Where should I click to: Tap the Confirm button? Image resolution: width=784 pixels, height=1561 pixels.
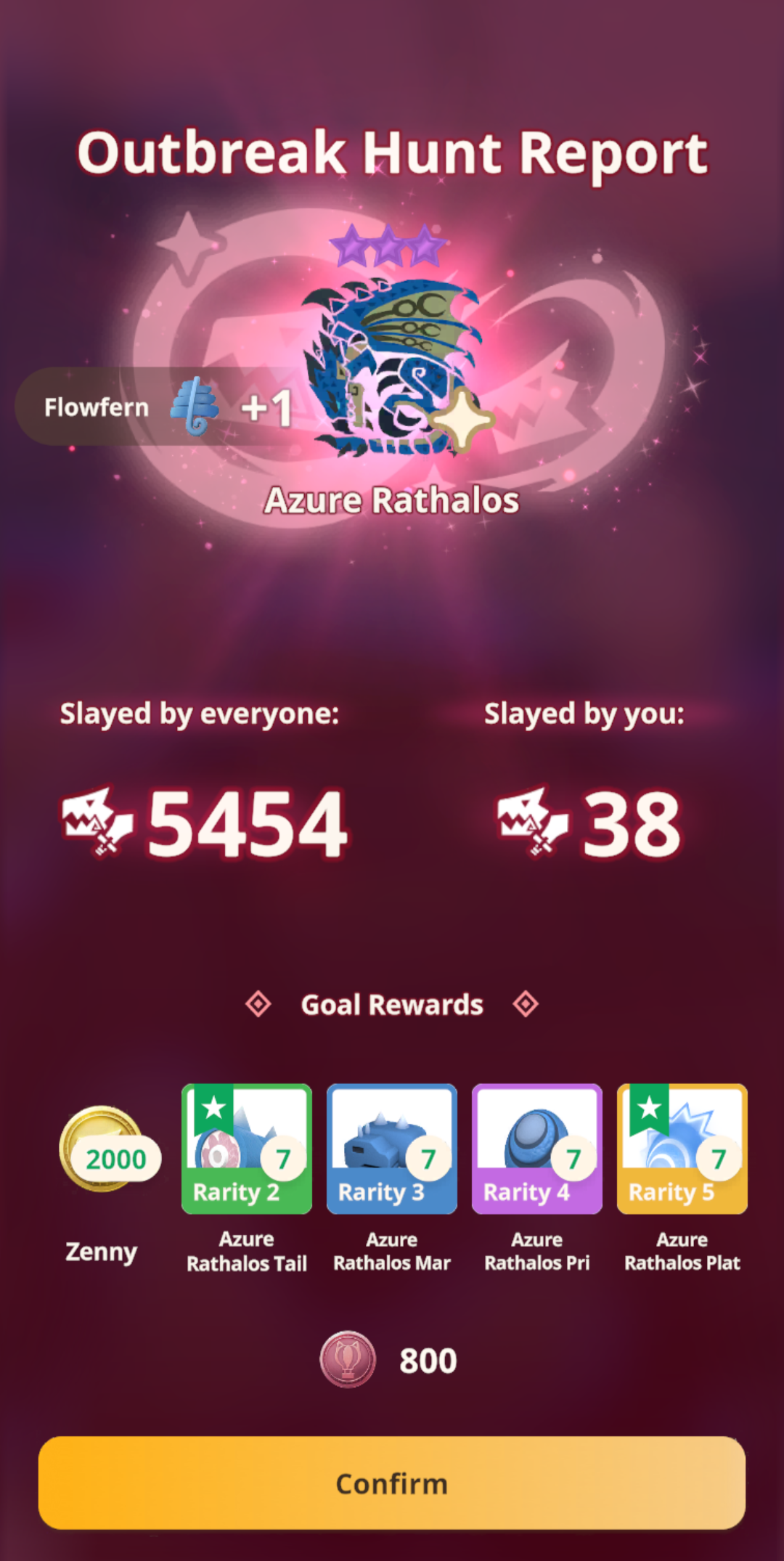[x=392, y=1483]
